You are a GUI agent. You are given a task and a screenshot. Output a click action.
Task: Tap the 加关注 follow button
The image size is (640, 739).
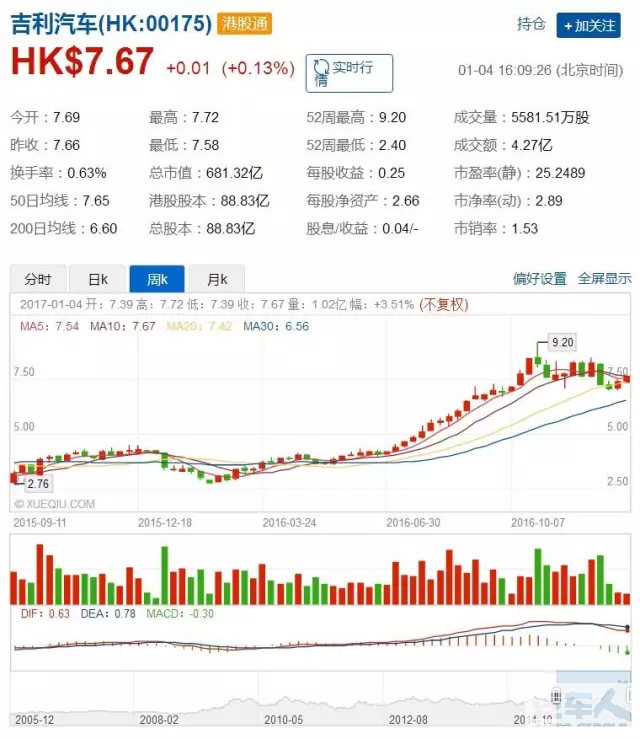590,26
